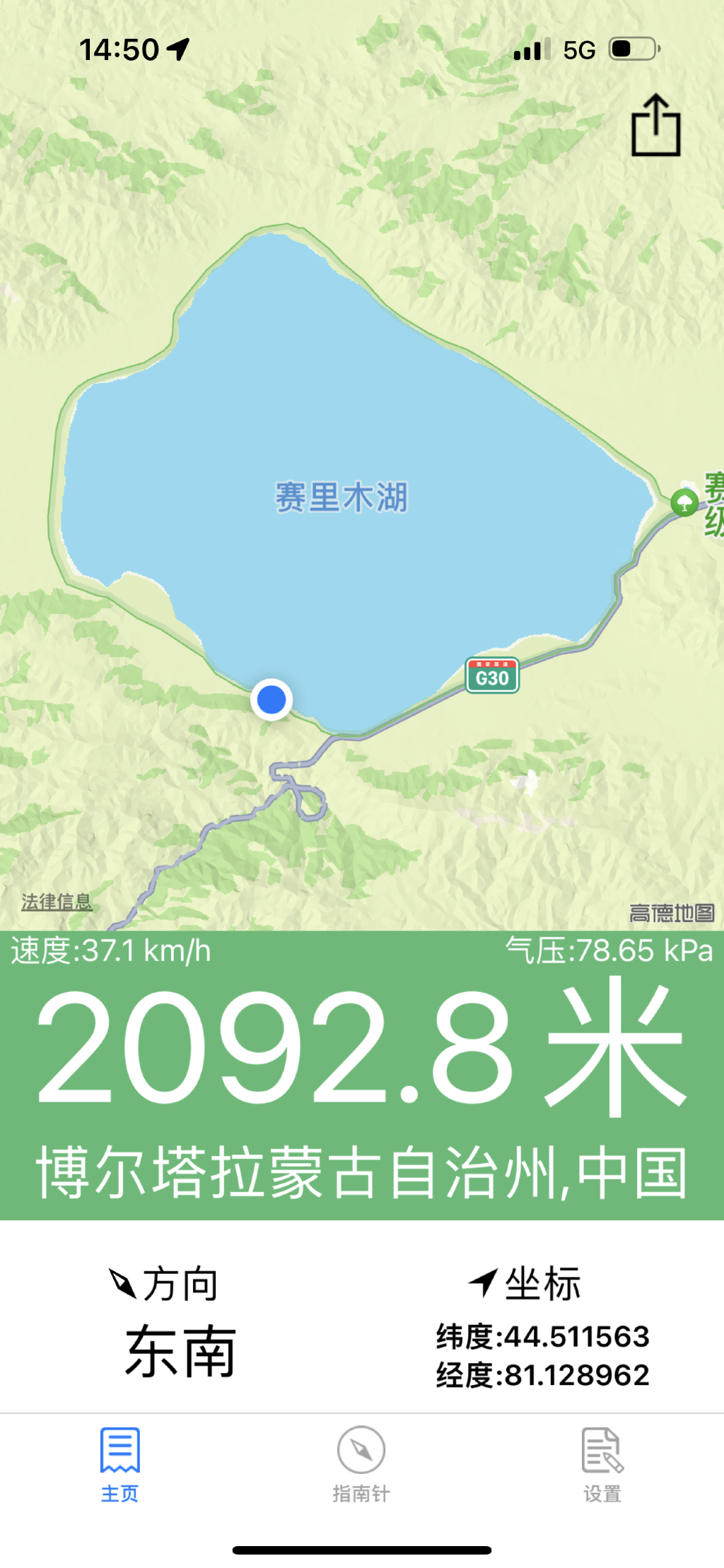Viewport: 724px width, 1568px height.
Task: Switch to the 指南针 compass tab
Action: coord(361,1464)
